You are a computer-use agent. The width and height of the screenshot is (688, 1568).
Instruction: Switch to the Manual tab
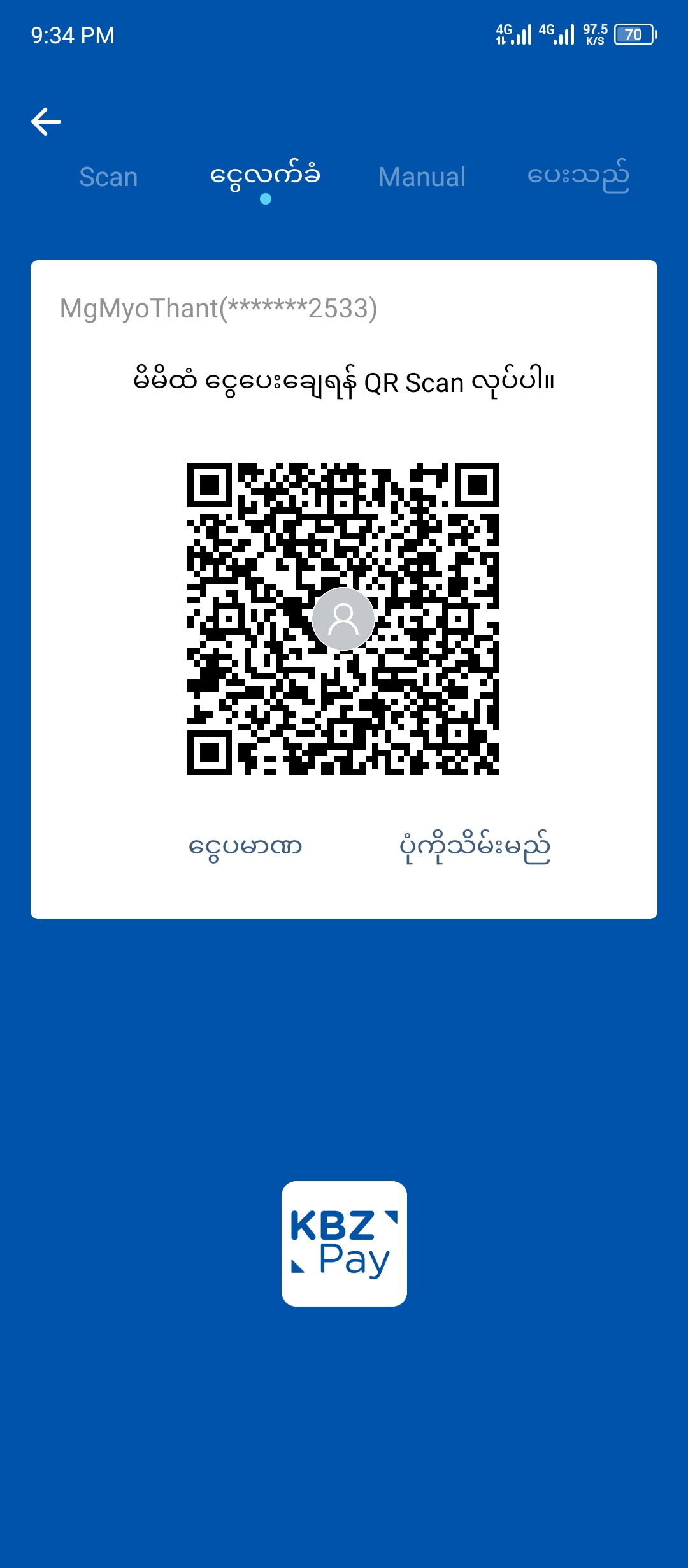(422, 177)
